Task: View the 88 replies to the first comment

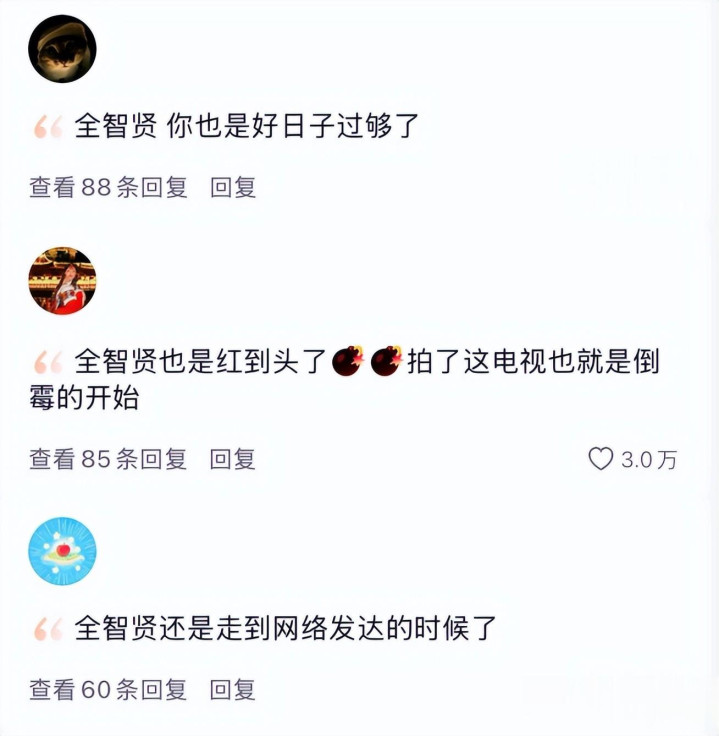Action: (108, 187)
